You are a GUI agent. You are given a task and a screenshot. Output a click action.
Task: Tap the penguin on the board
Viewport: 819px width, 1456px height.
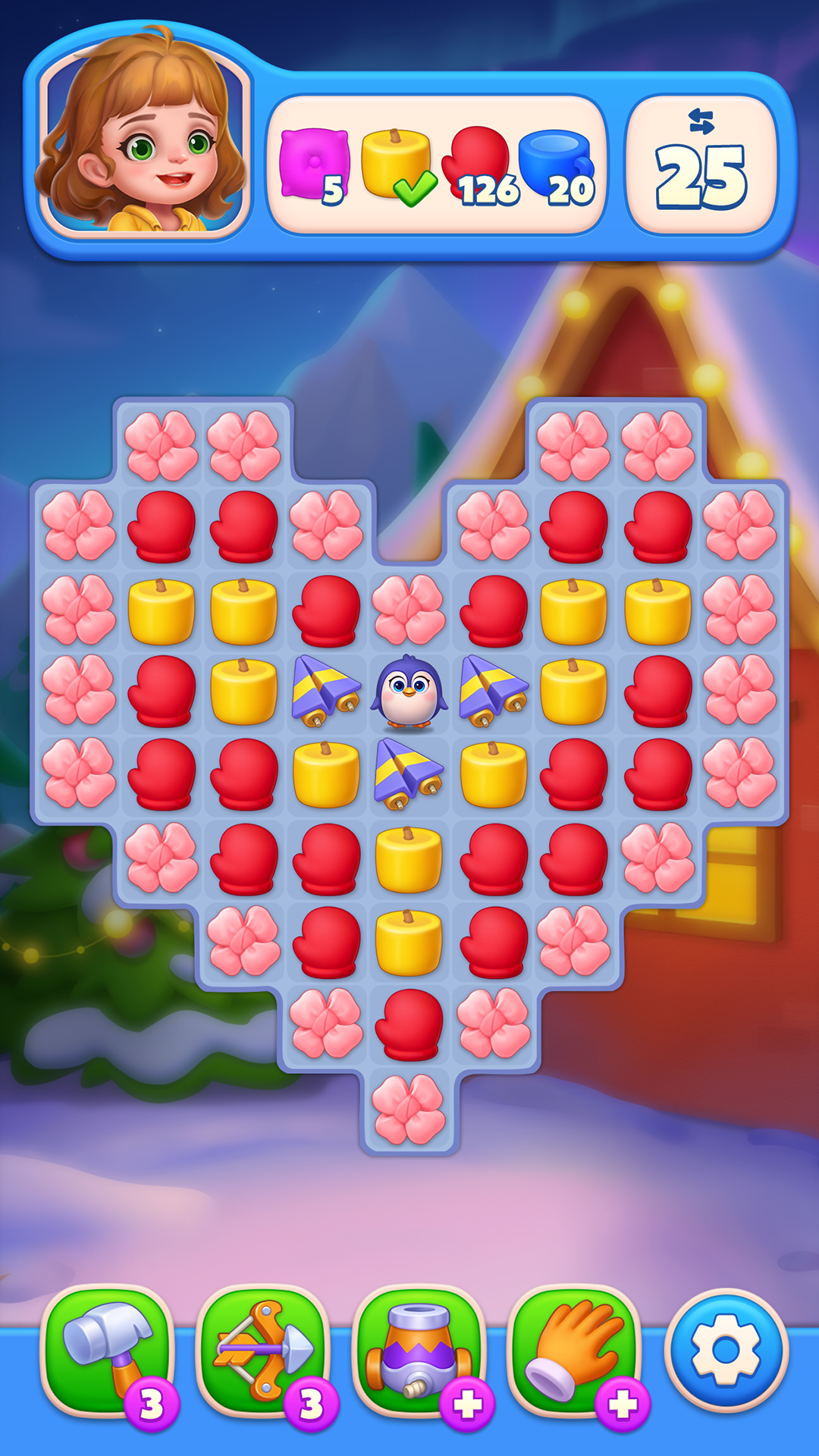[x=409, y=692]
